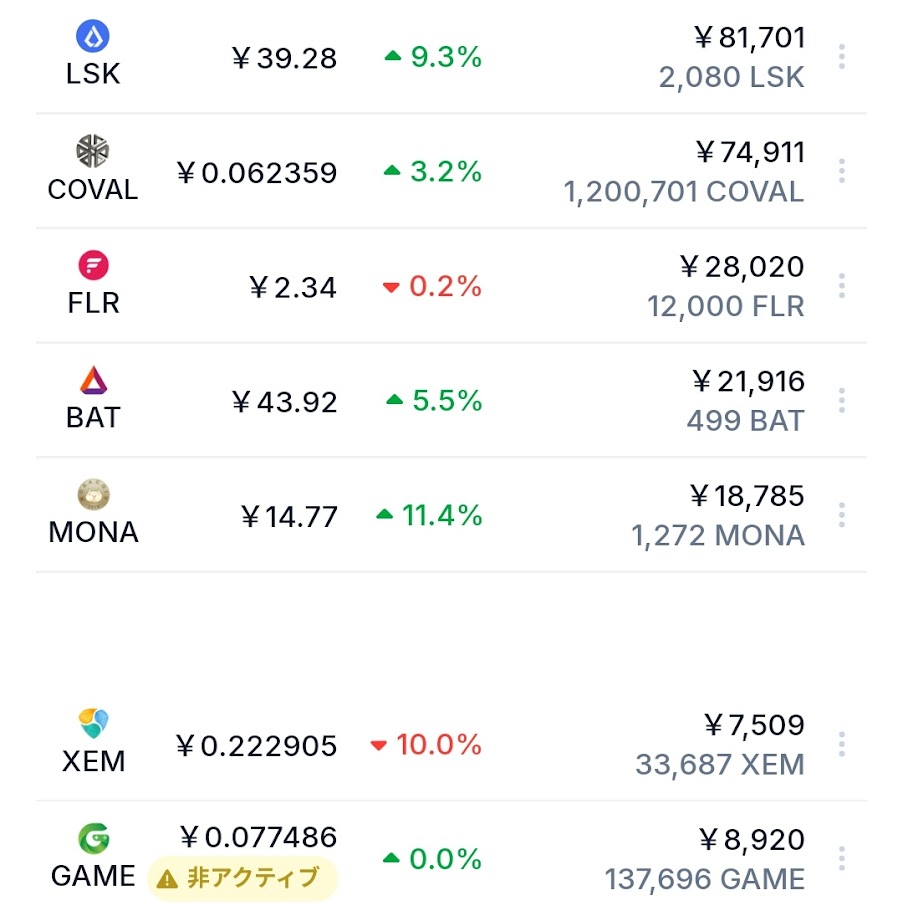Tap the overflow dots on the BAT row

(x=842, y=400)
